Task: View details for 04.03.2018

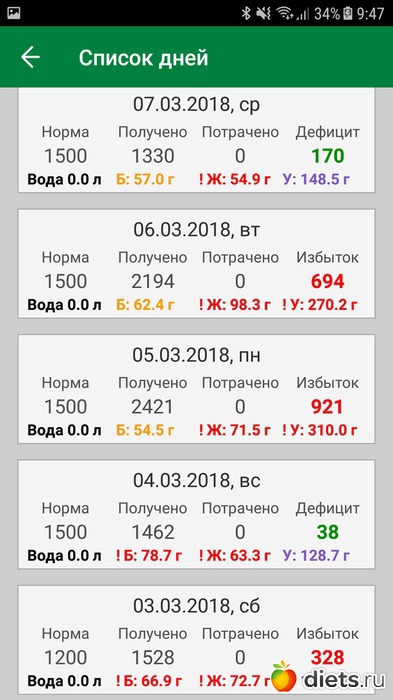Action: 196,514
